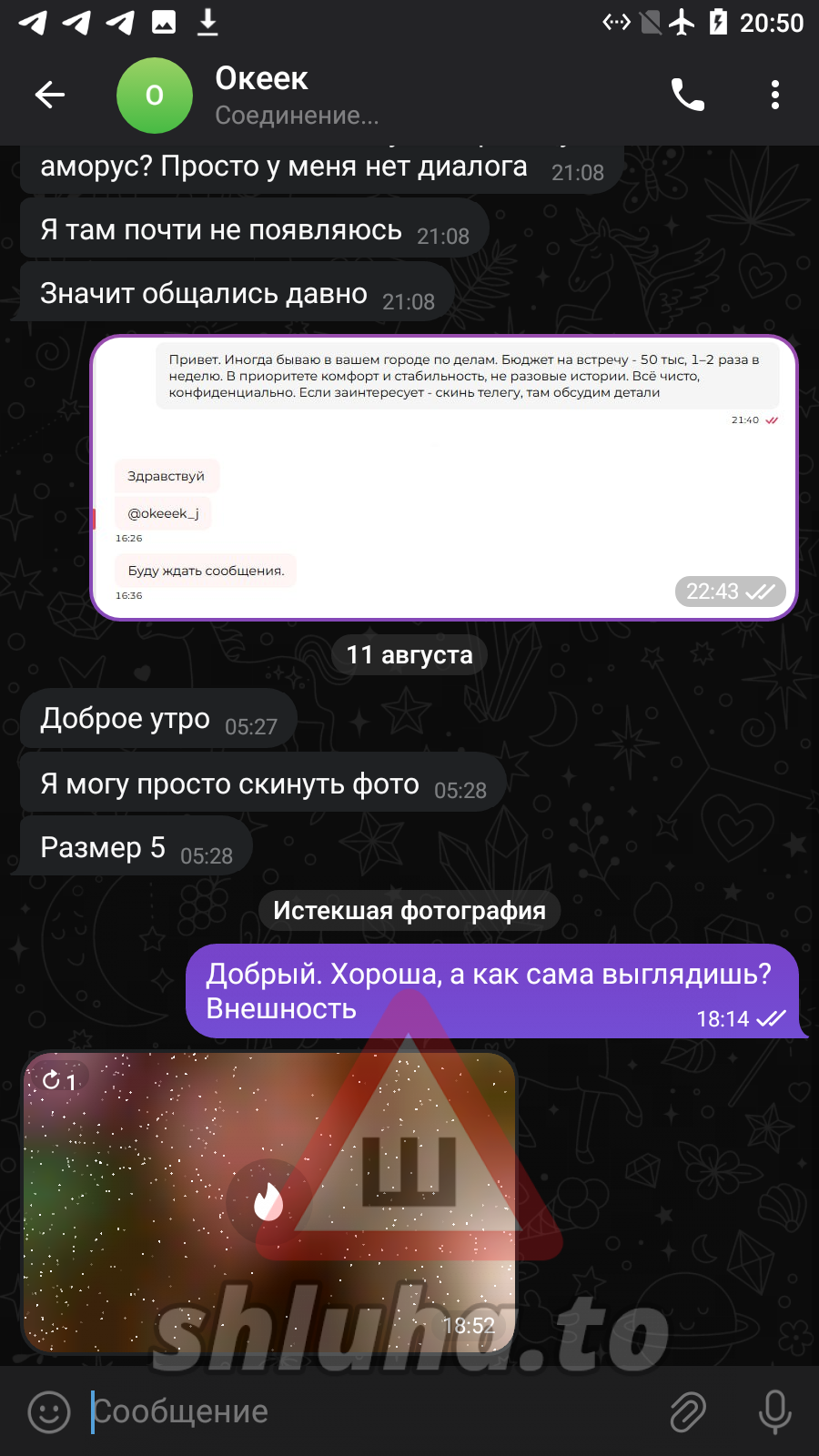The width and height of the screenshot is (819, 1456).
Task: View the self-destructing photo sent at 18:52
Action: click(x=268, y=1201)
